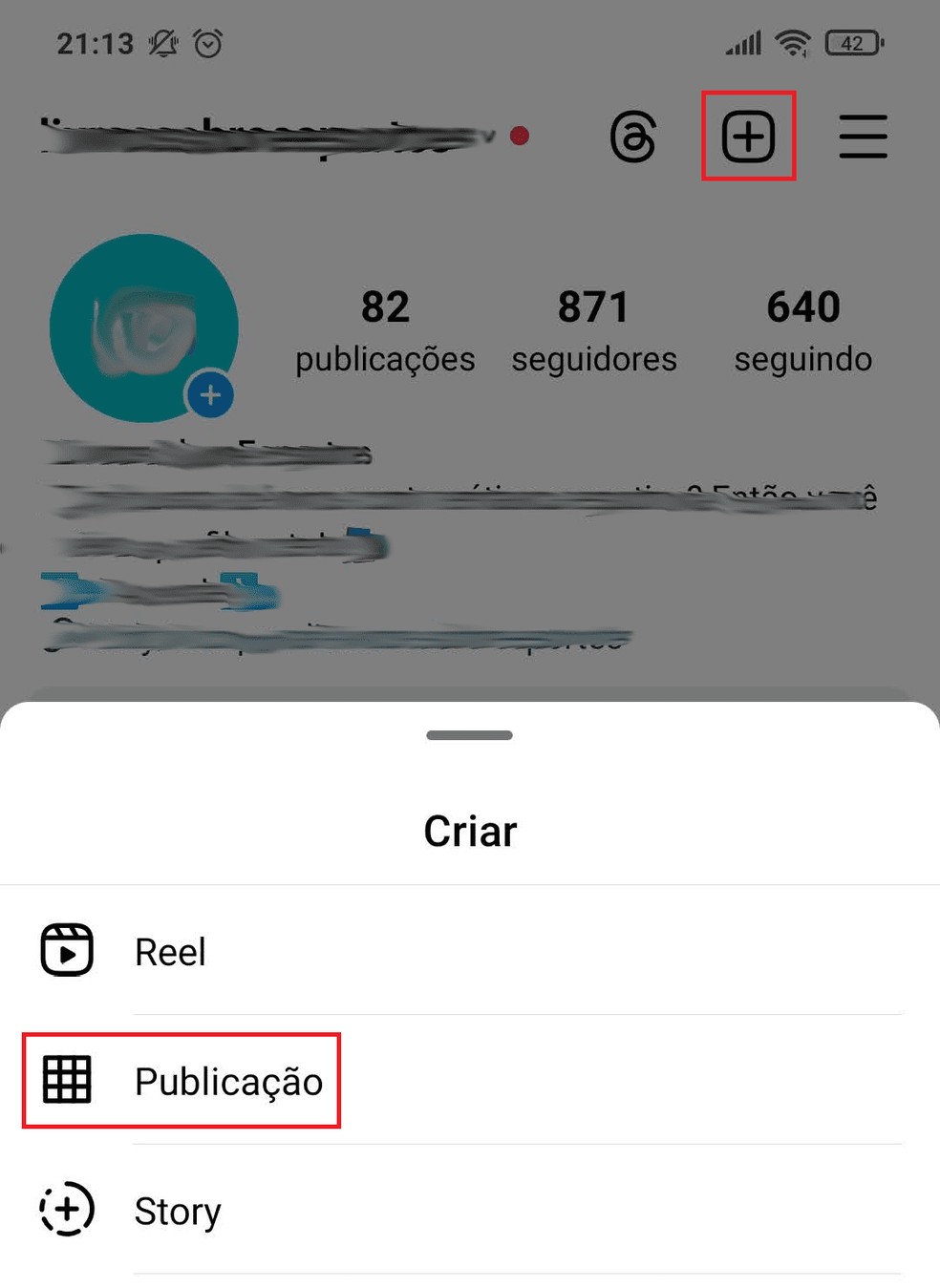Choose "Story" from the Criar menu

(177, 1210)
